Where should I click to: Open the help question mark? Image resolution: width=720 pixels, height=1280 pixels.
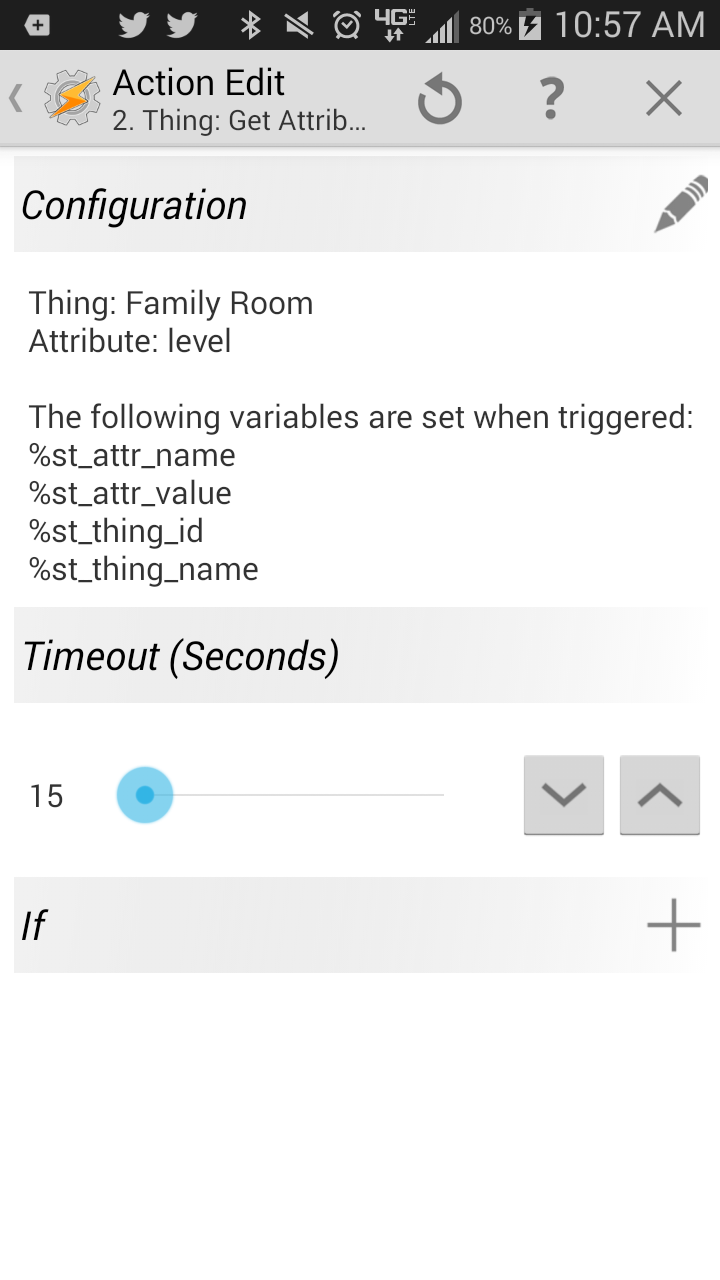coord(551,100)
